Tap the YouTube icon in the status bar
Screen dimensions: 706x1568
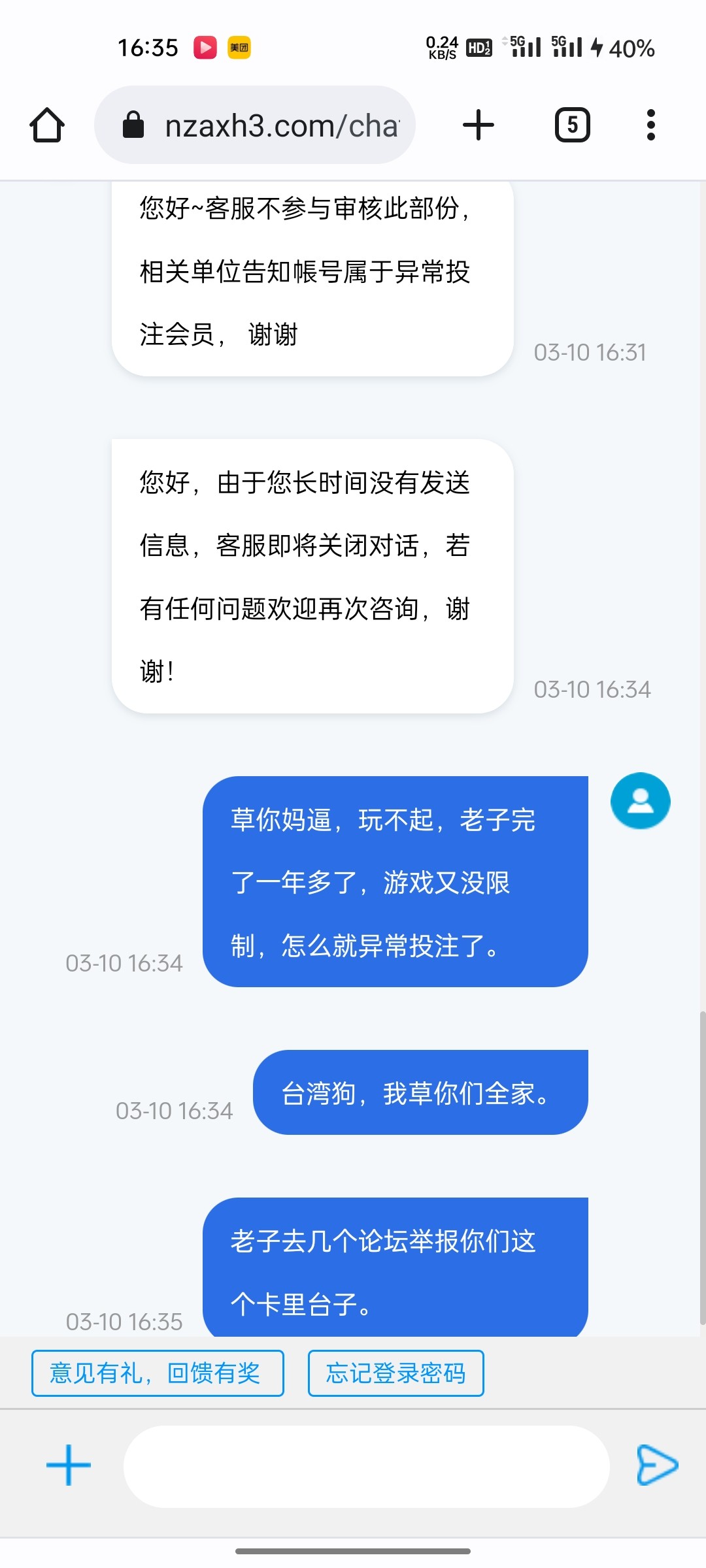tap(205, 46)
